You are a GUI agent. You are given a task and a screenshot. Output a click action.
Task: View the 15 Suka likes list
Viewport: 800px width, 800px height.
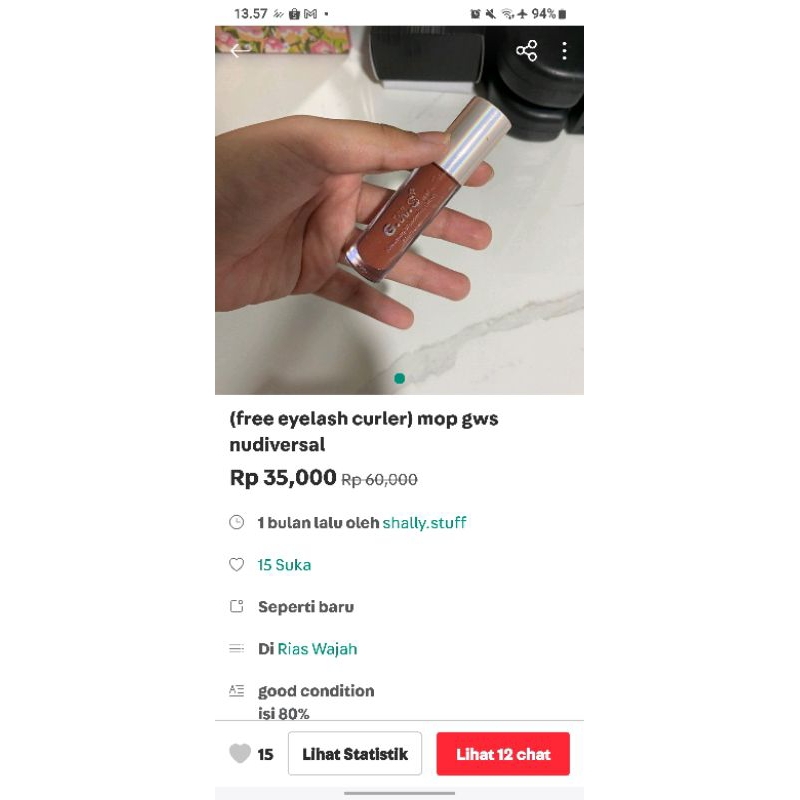(284, 564)
